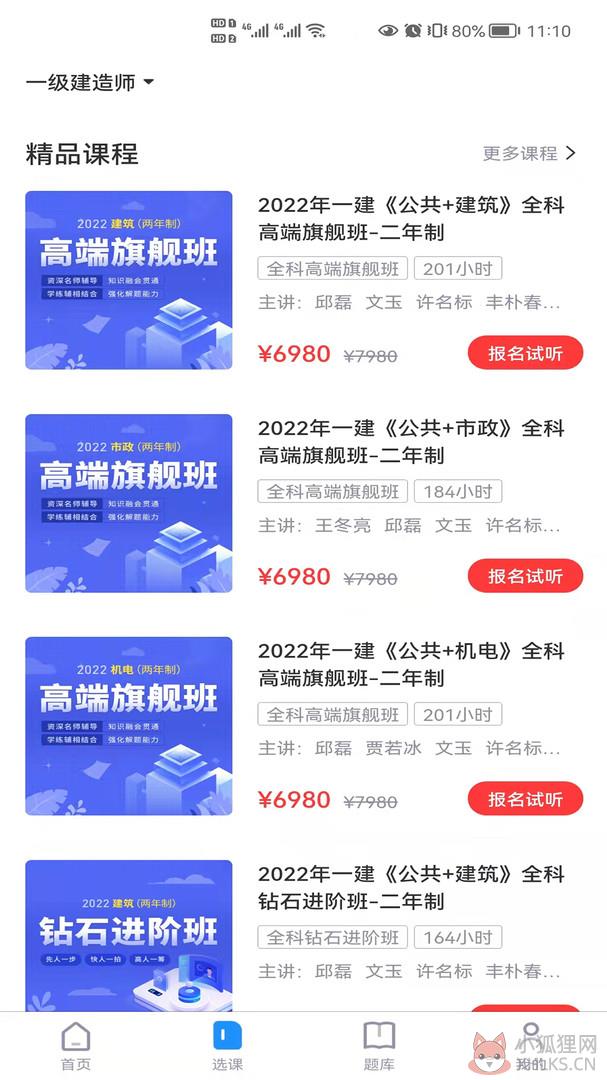The image size is (607, 1080).
Task: Open the 2022 机电 高端旗舰班 course image
Action: pyautogui.click(x=129, y=726)
